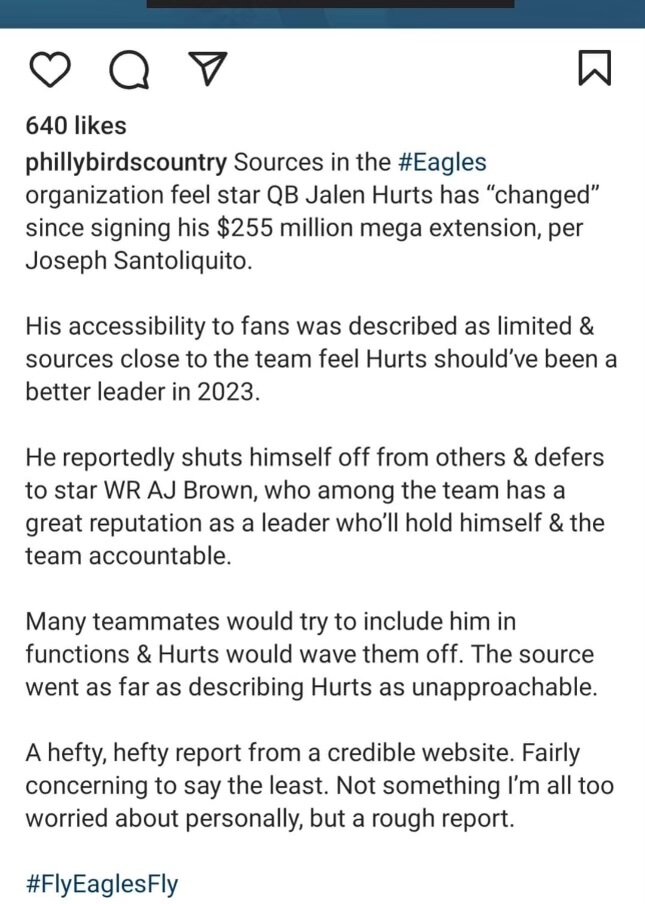View the list of 640 likes

76,126
